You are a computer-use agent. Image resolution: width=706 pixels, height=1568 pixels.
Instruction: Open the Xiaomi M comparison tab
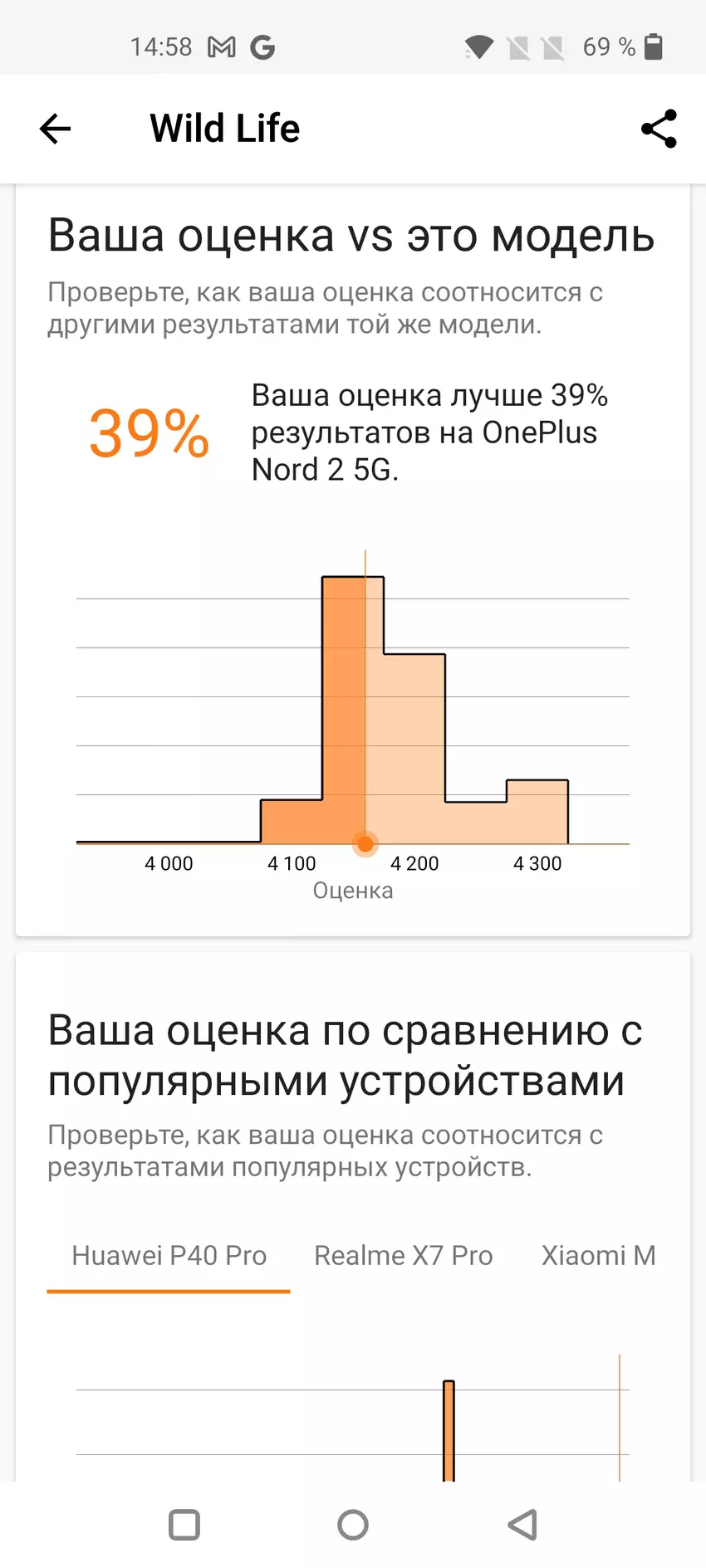(598, 1255)
